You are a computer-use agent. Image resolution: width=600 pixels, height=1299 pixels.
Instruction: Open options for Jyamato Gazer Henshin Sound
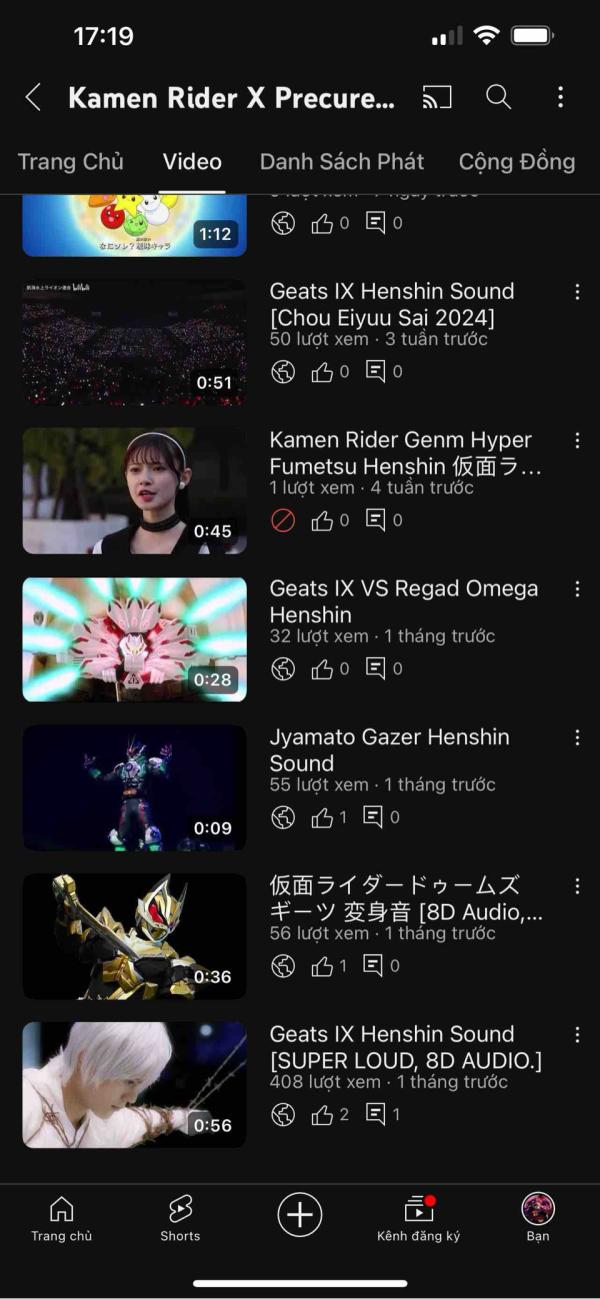(577, 737)
